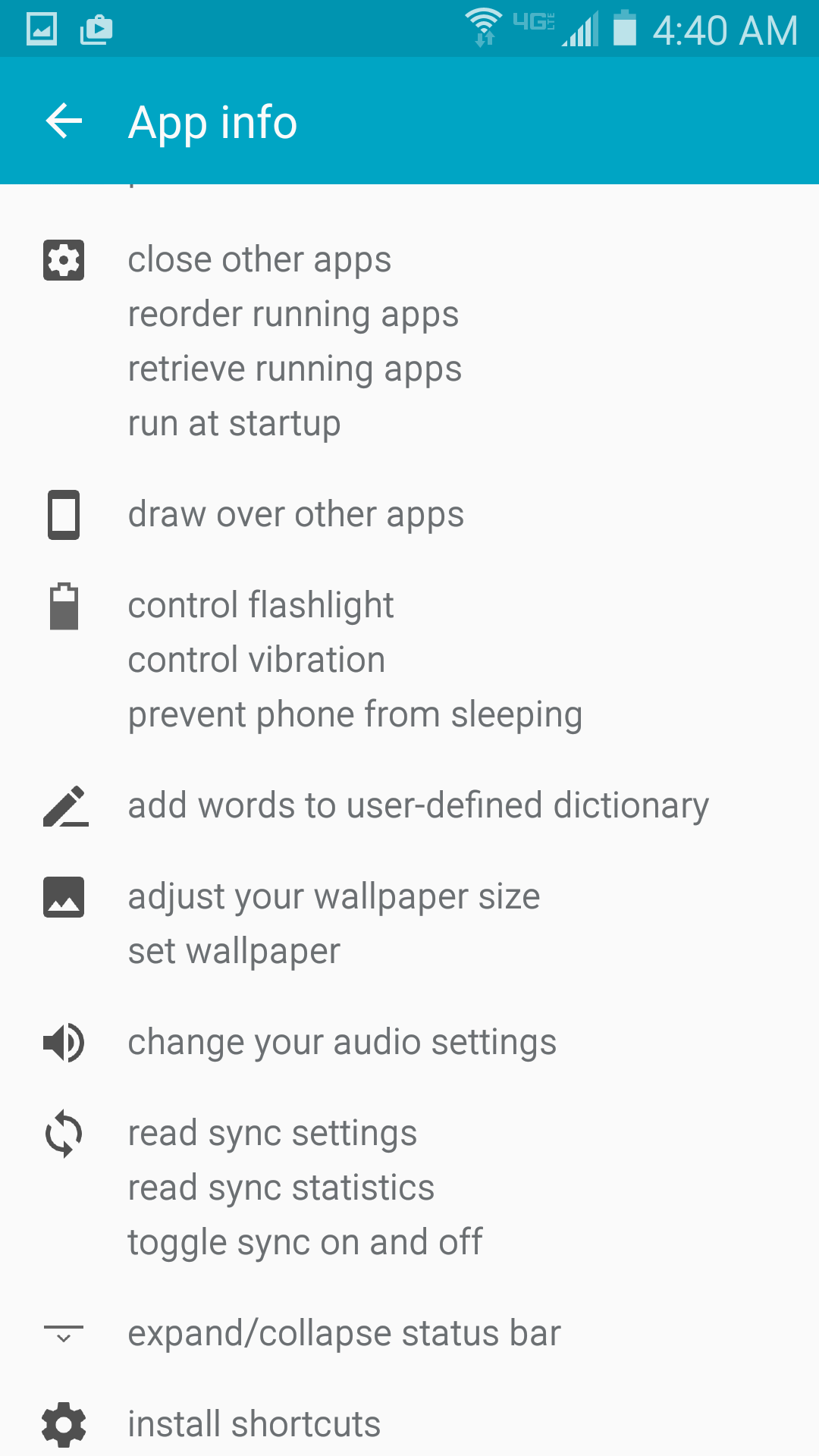The image size is (819, 1456).
Task: View control flashlight permission group
Action: (261, 606)
